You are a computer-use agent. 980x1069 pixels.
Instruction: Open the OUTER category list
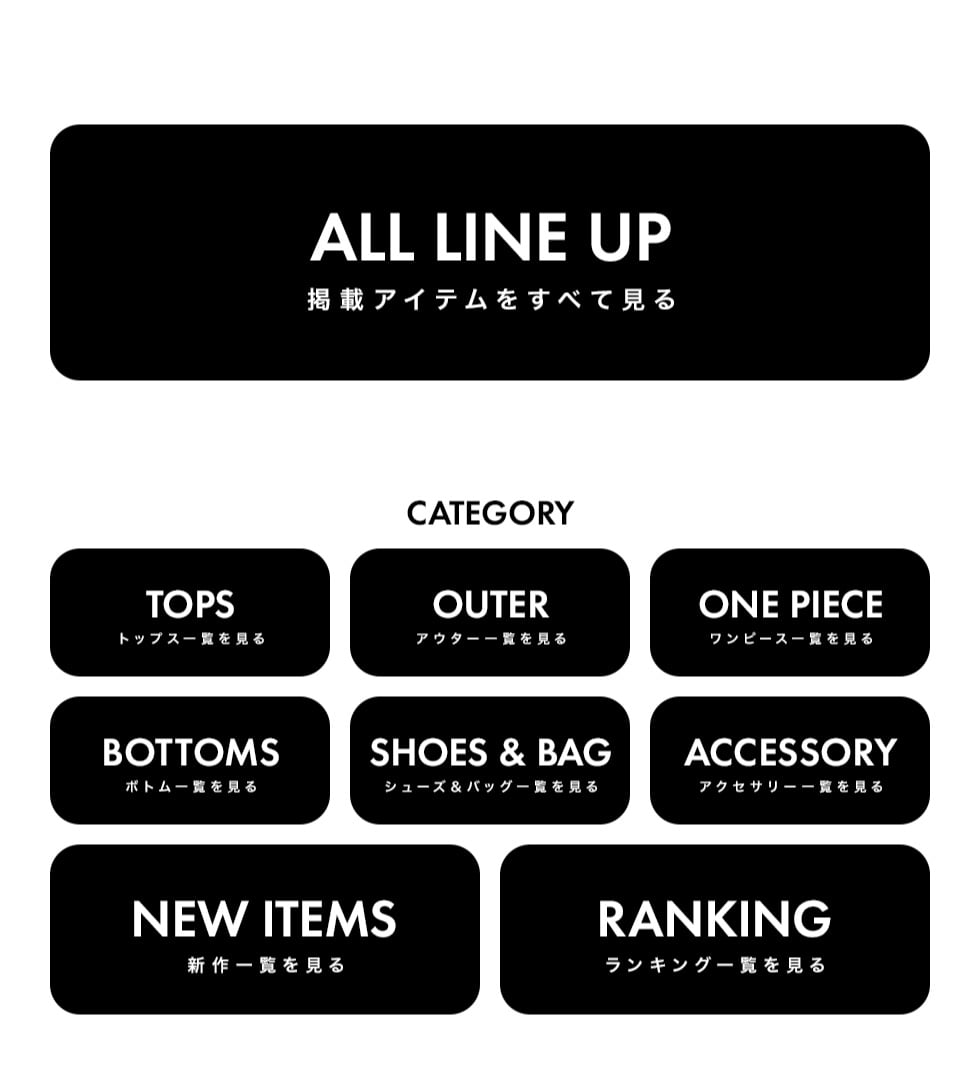(490, 612)
